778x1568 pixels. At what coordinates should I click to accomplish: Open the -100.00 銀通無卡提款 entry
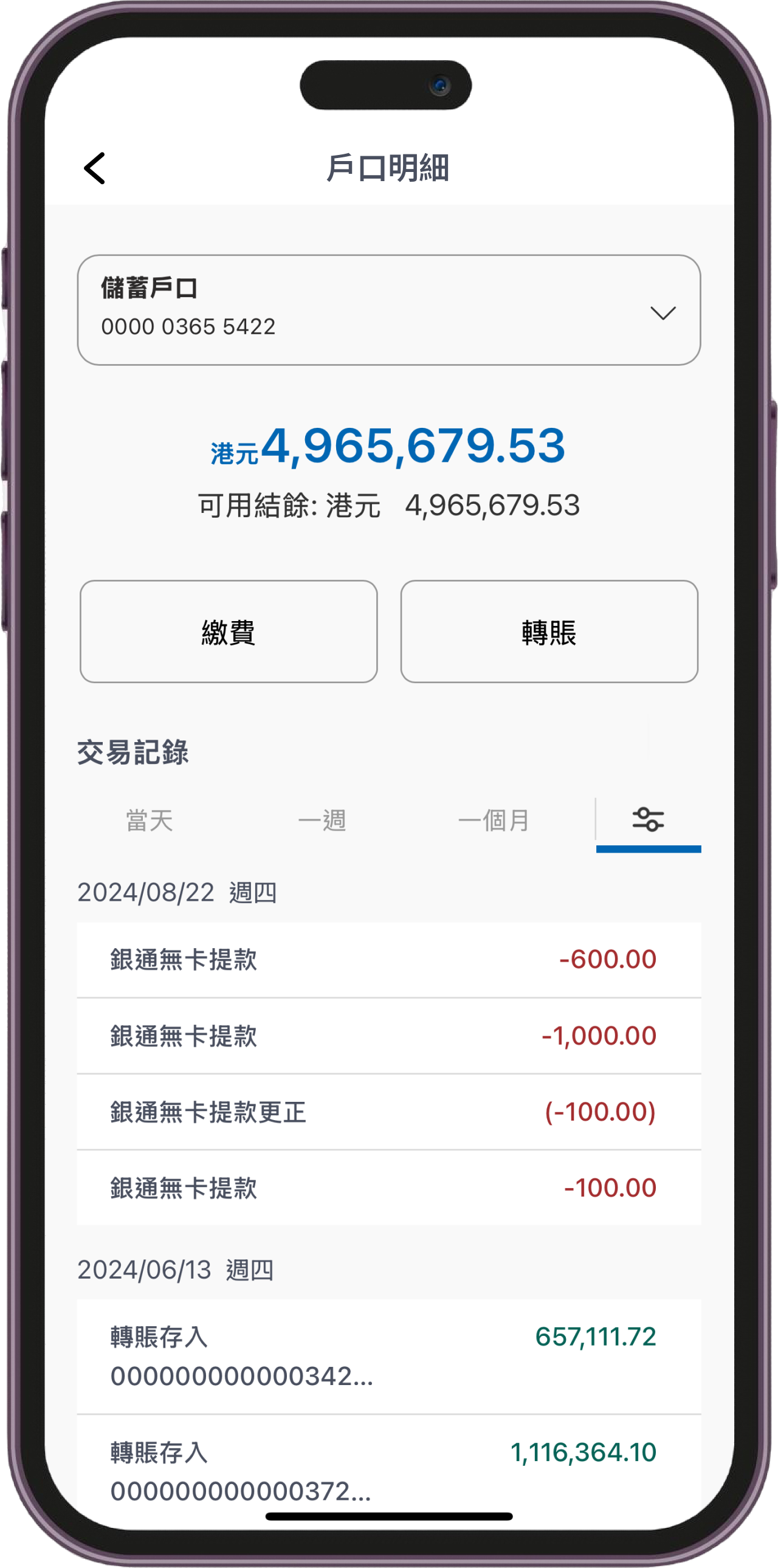388,1188
